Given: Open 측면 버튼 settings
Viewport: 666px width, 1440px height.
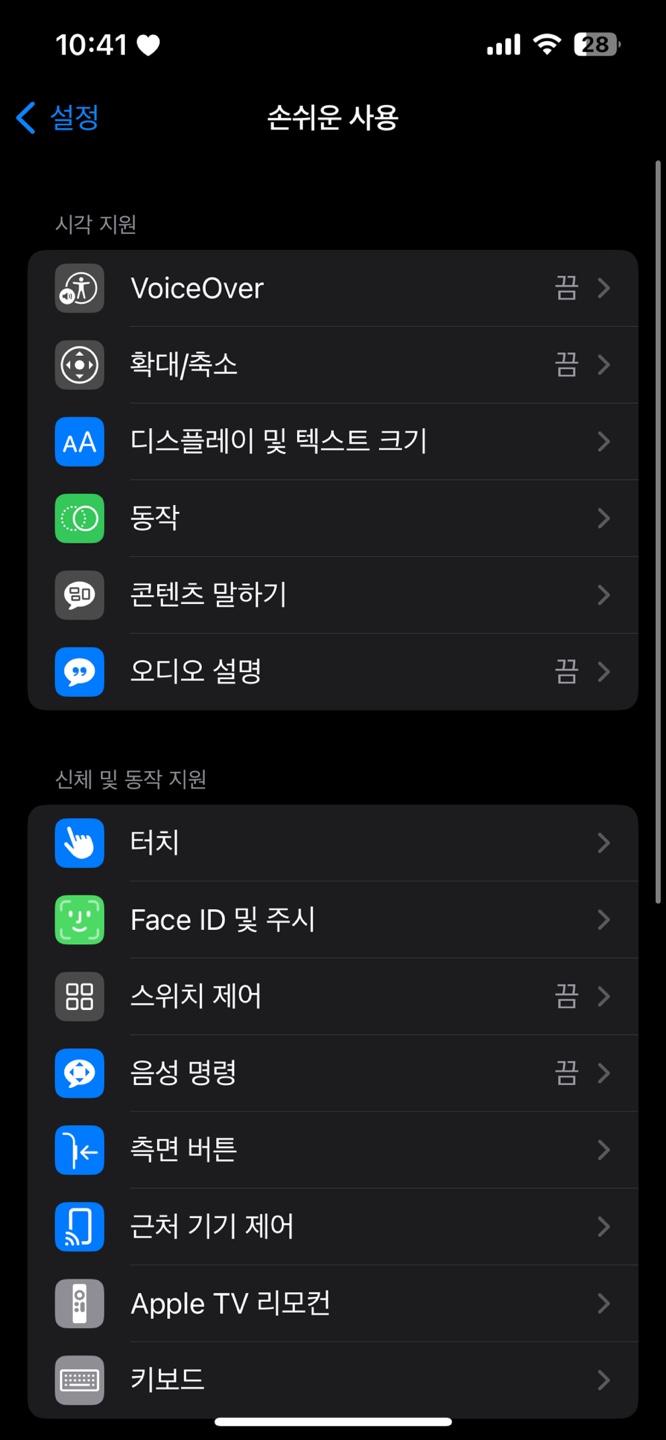Looking at the screenshot, I should point(332,1150).
